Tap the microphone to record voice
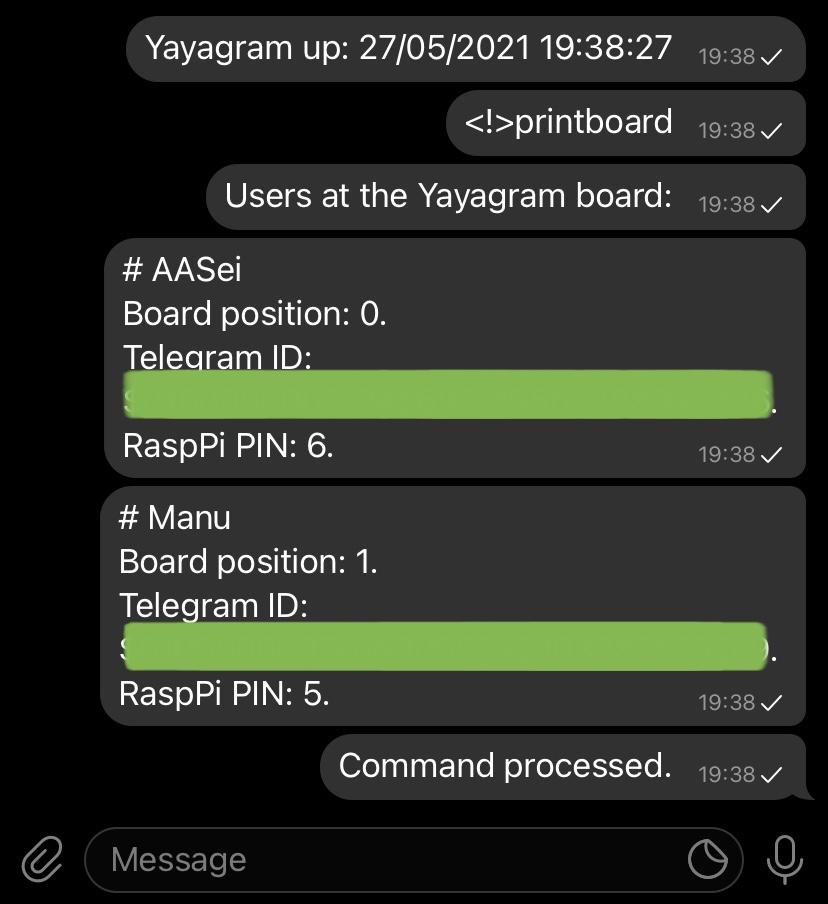The image size is (828, 904). 785,860
